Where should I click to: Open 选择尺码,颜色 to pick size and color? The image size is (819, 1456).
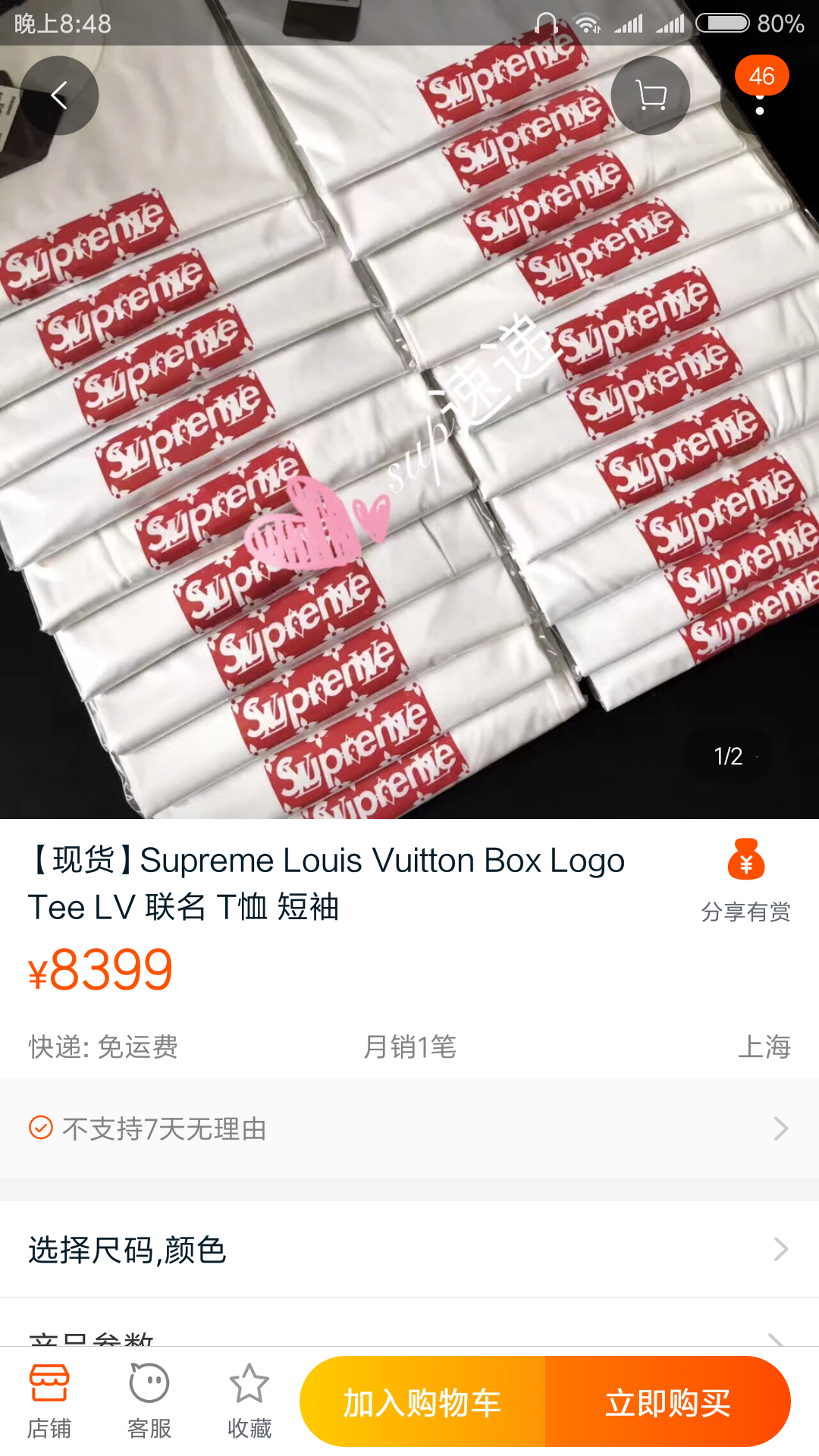click(x=409, y=1249)
